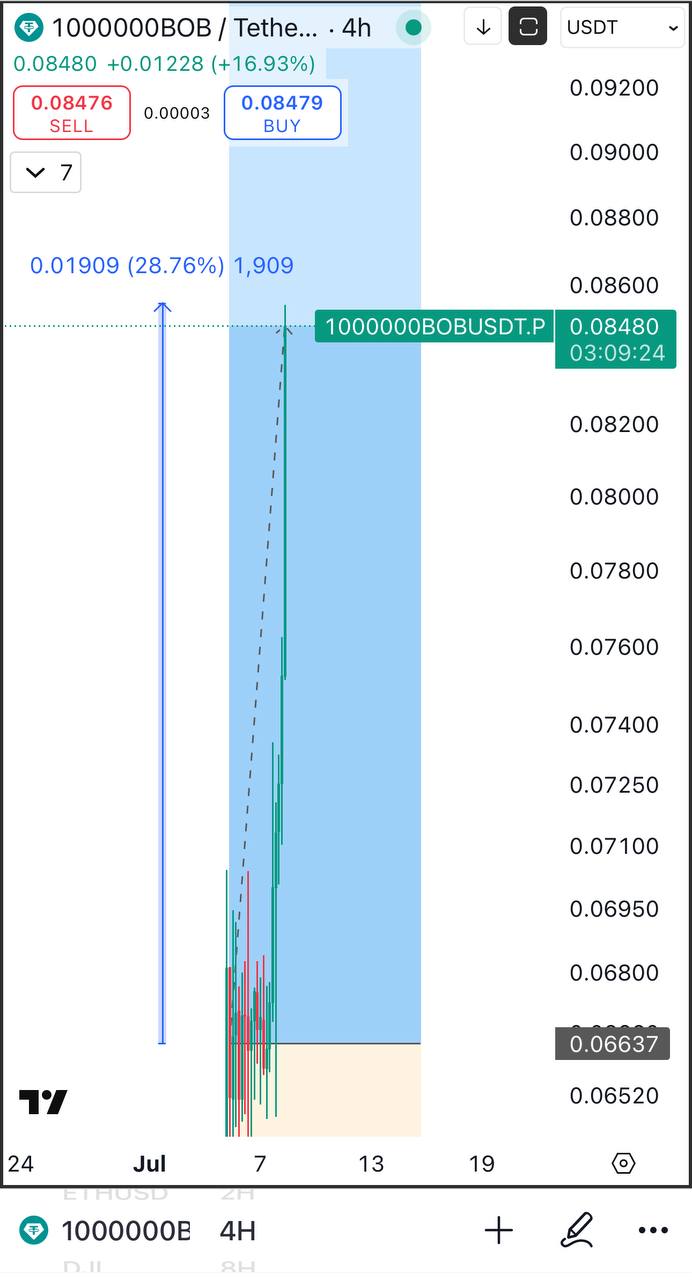This screenshot has width=692, height=1280.
Task: Tap the plus icon in bottom toolbar
Action: click(498, 1231)
